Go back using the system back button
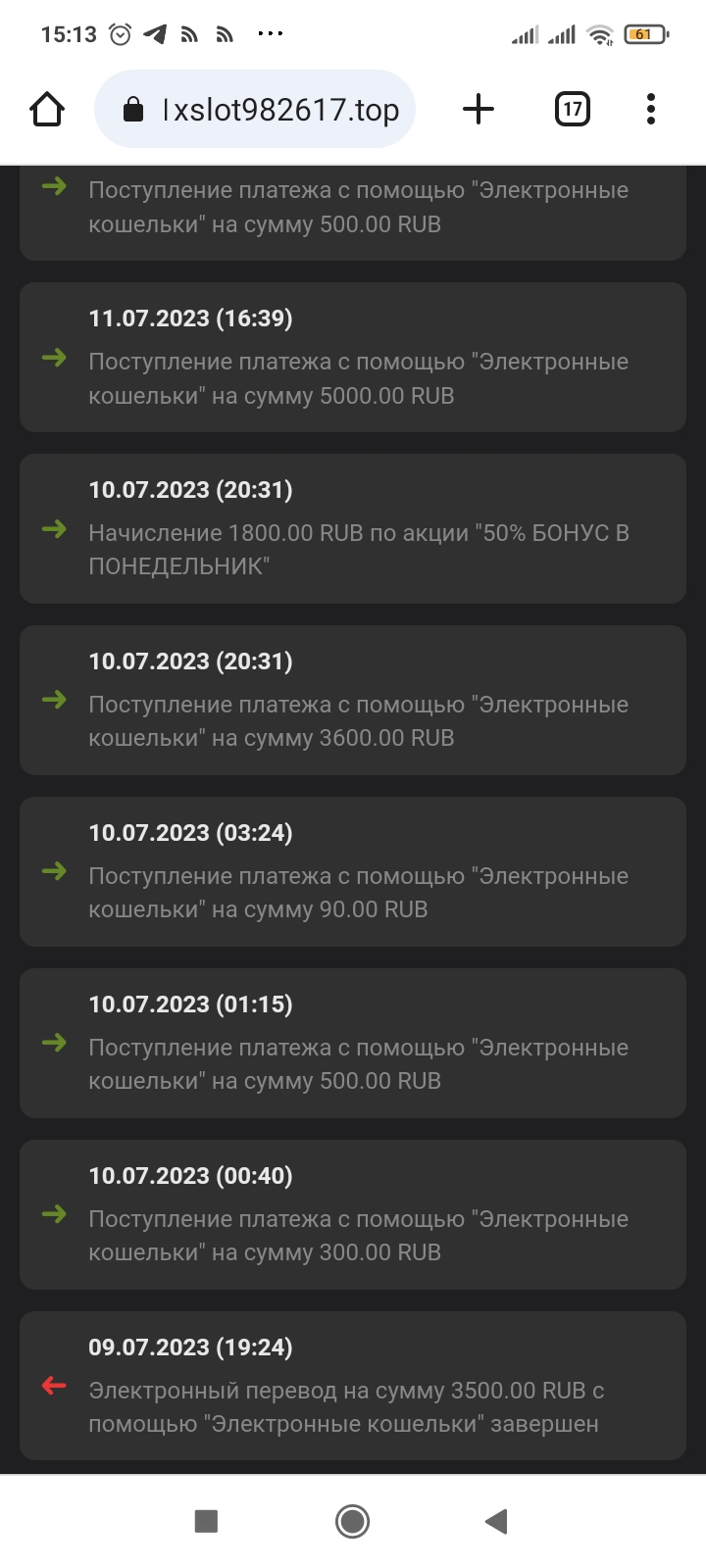The image size is (706, 1568). [x=496, y=1521]
